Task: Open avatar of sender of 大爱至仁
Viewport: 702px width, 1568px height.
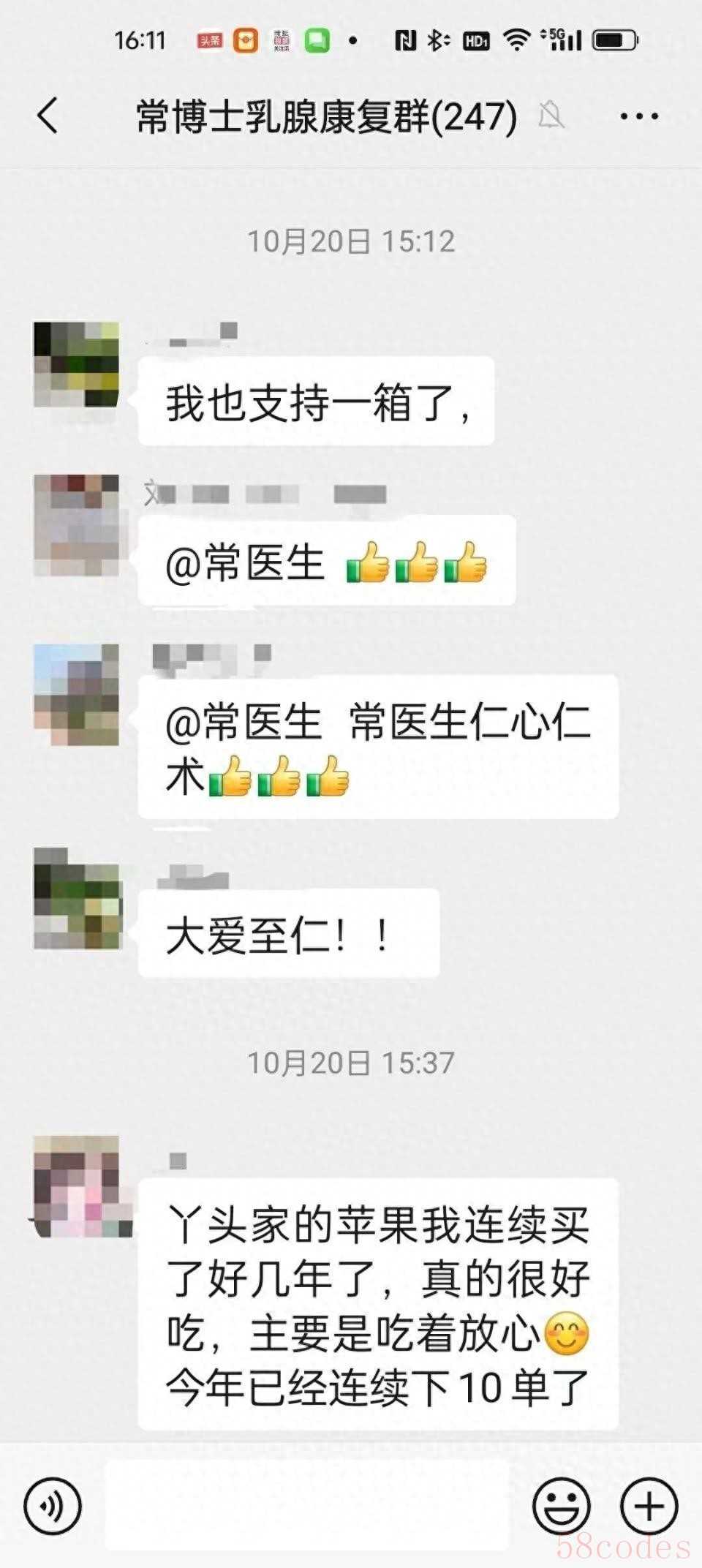Action: coord(77,899)
